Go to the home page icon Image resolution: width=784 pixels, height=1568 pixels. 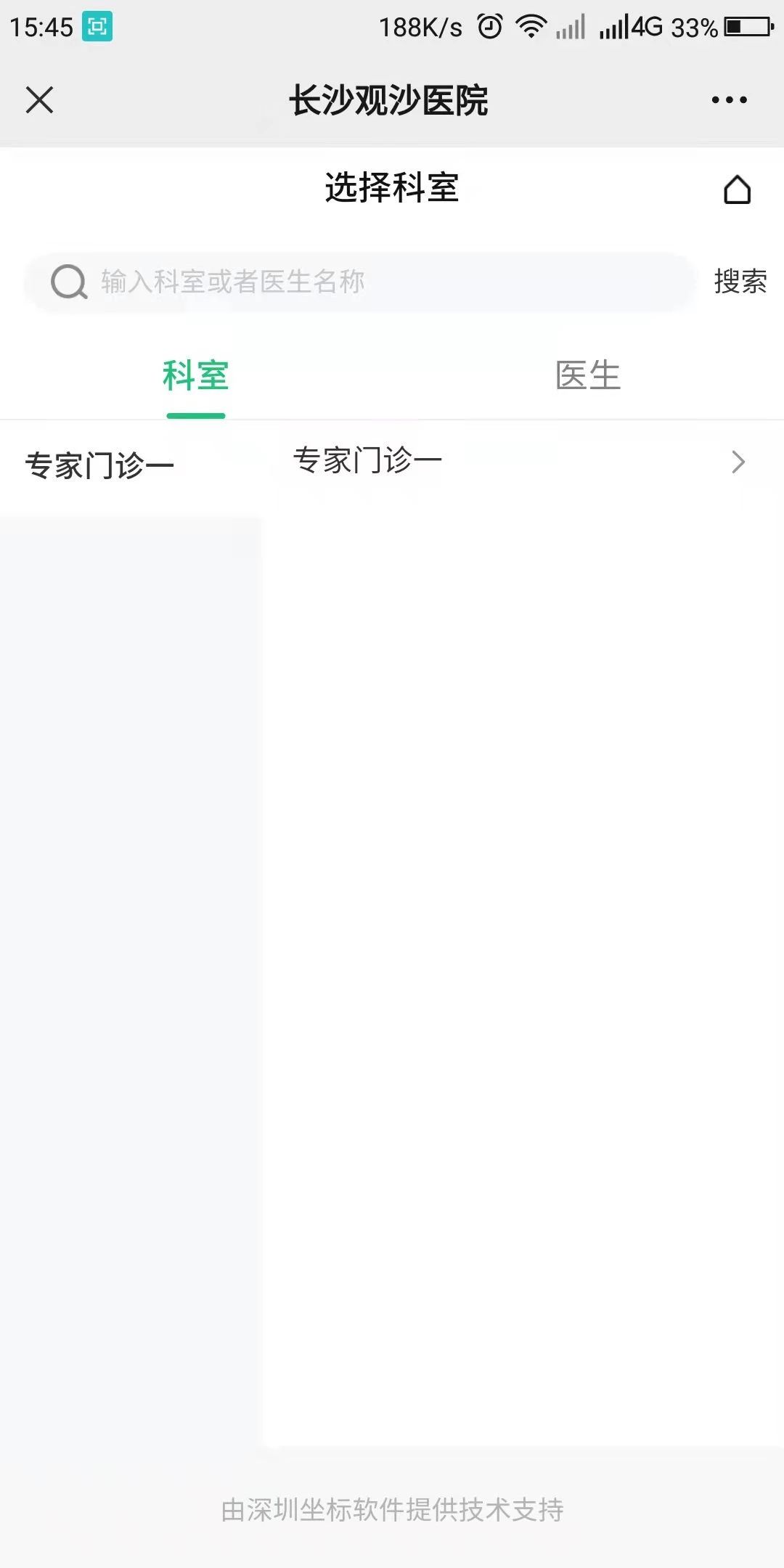point(737,189)
